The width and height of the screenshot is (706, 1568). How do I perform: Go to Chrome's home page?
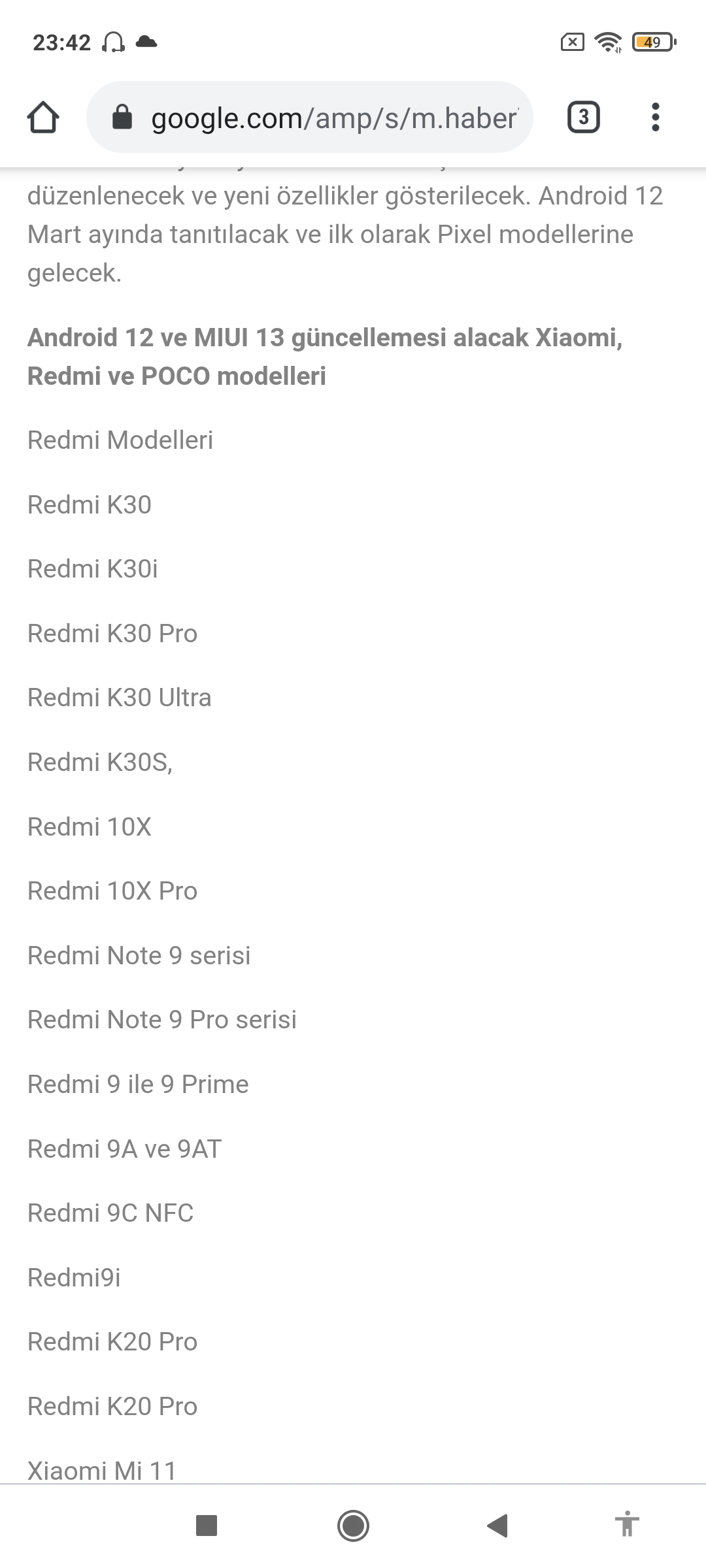(43, 118)
